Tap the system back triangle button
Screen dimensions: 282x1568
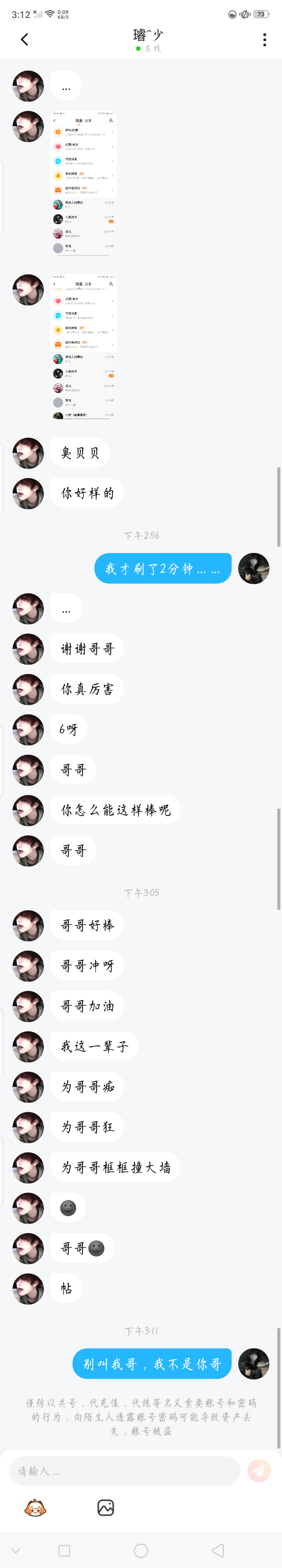tap(217, 1550)
